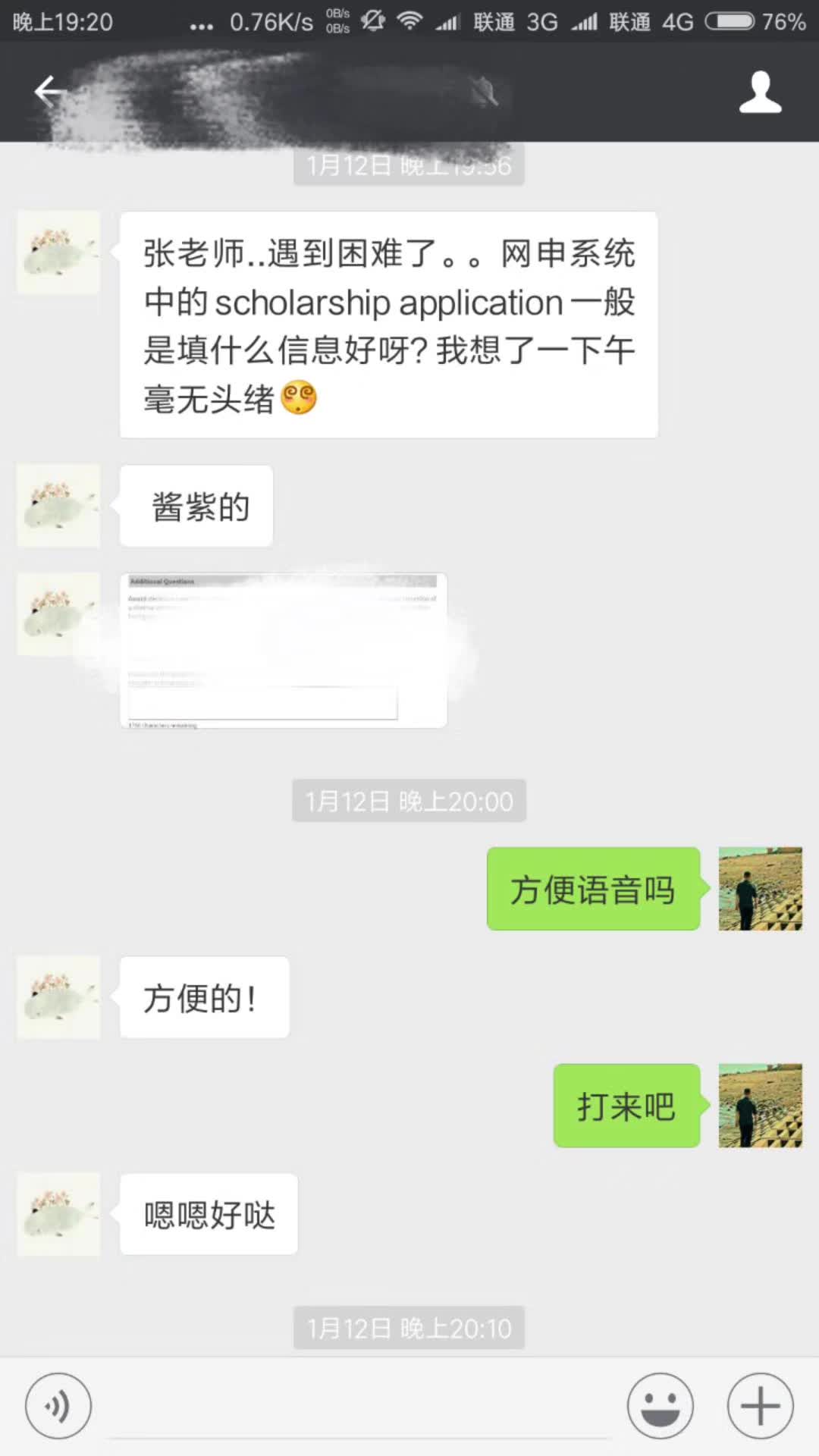
Task: Open the emoji picker
Action: pos(660,1406)
